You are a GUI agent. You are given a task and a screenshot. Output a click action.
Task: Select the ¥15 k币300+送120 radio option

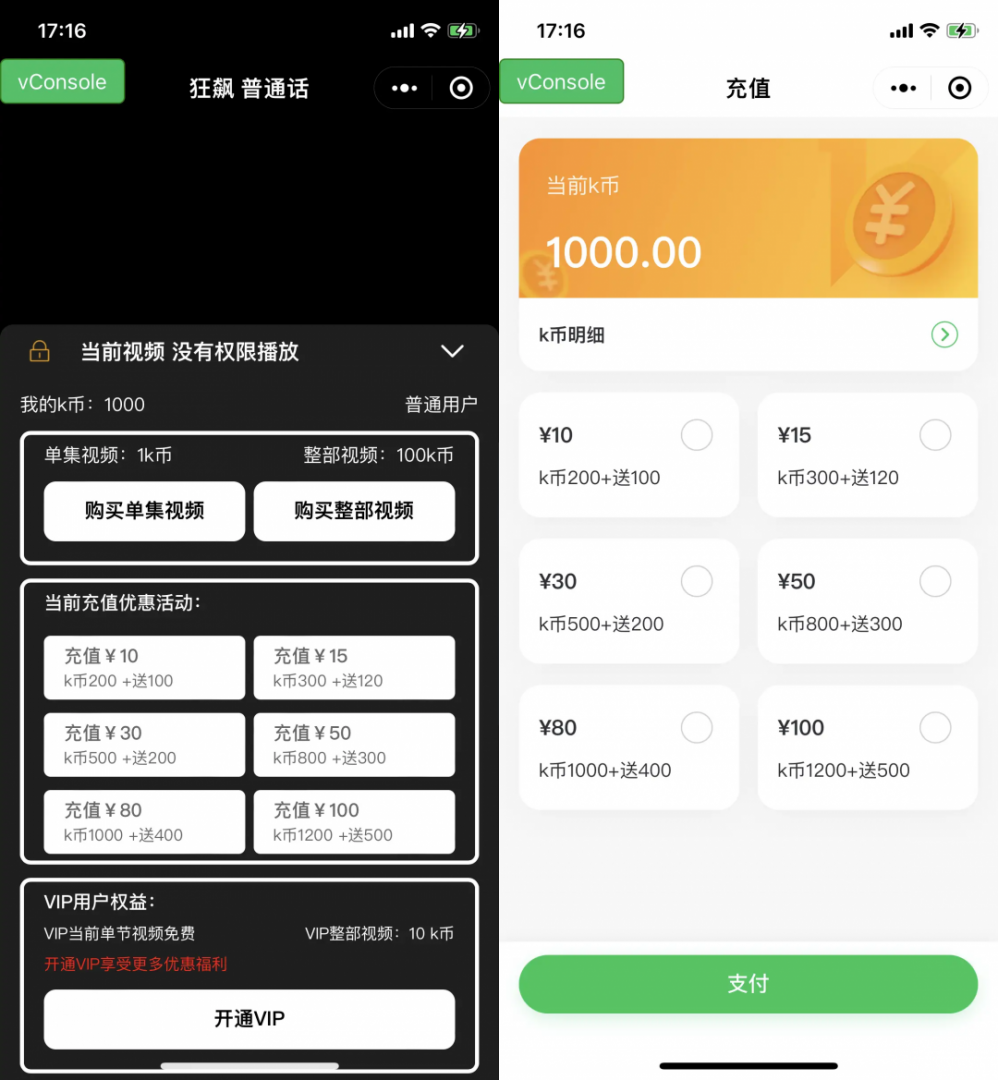pos(935,435)
